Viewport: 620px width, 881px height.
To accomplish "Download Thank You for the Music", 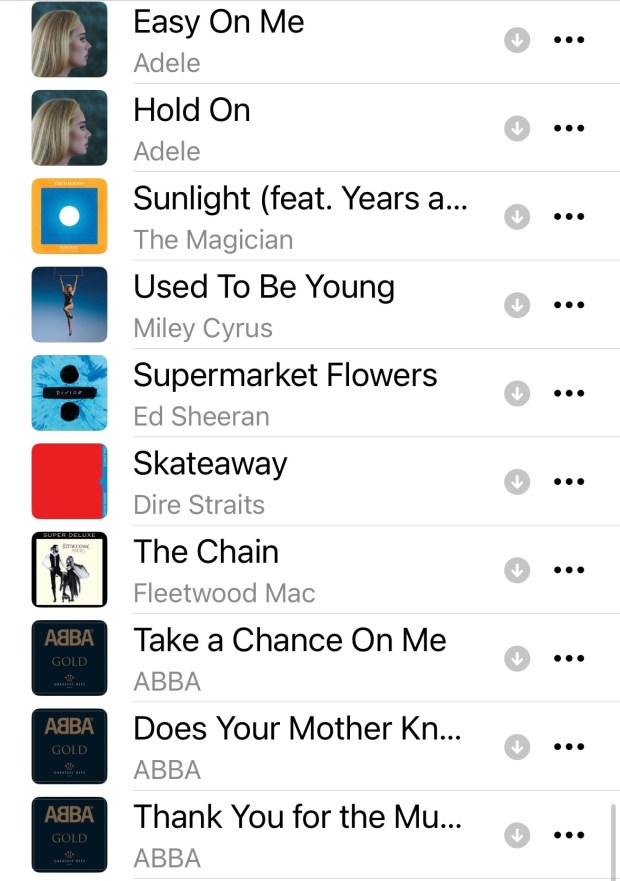I will [x=516, y=835].
